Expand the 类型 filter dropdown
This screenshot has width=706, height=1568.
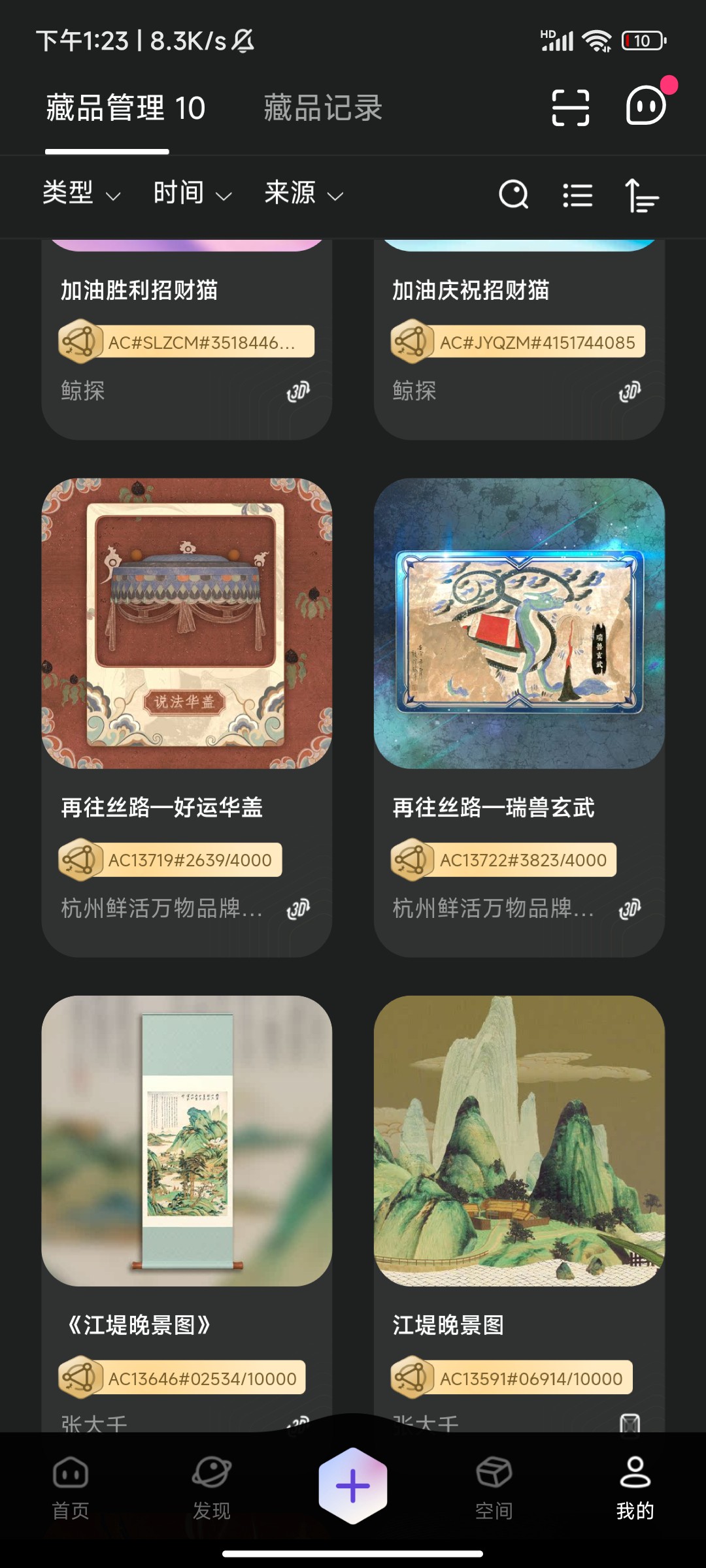point(82,193)
